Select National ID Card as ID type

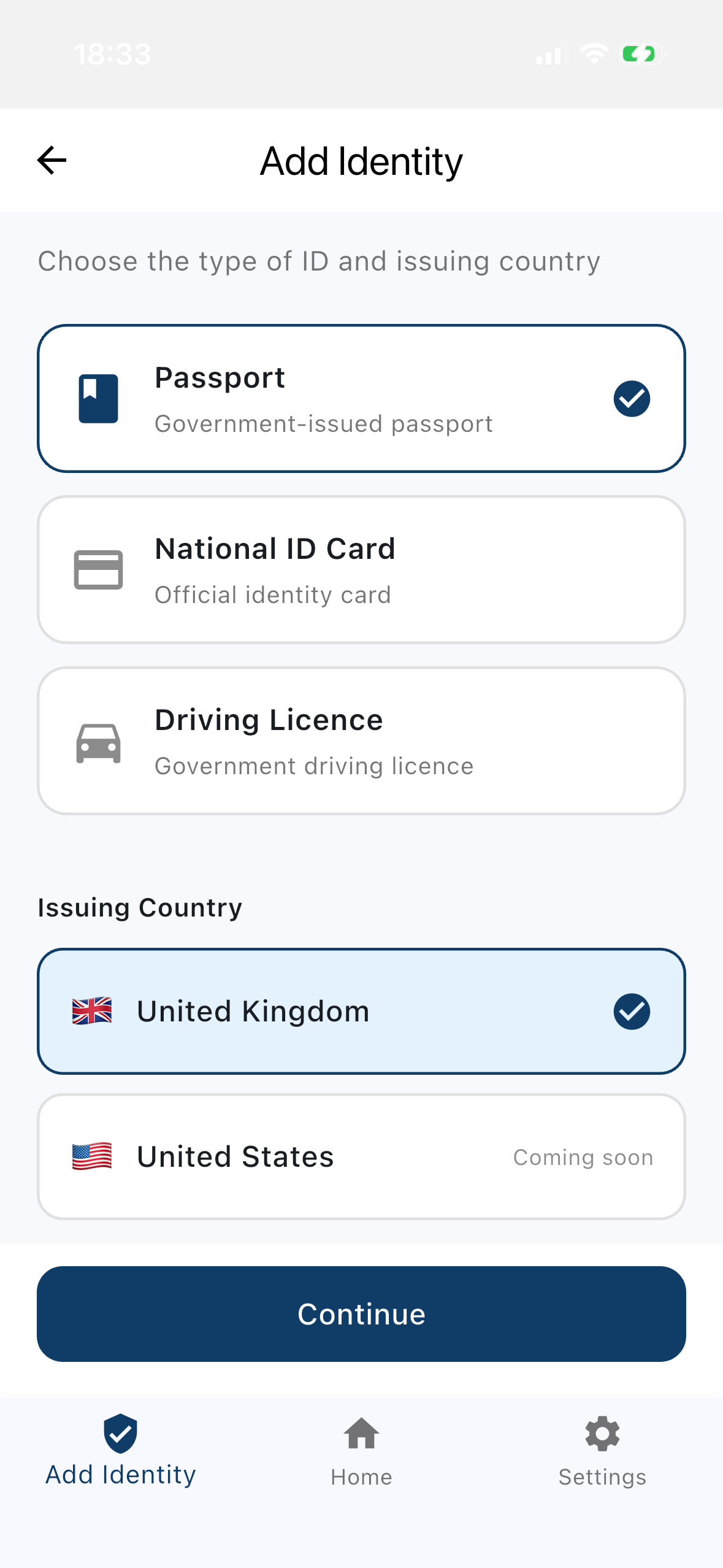point(361,569)
